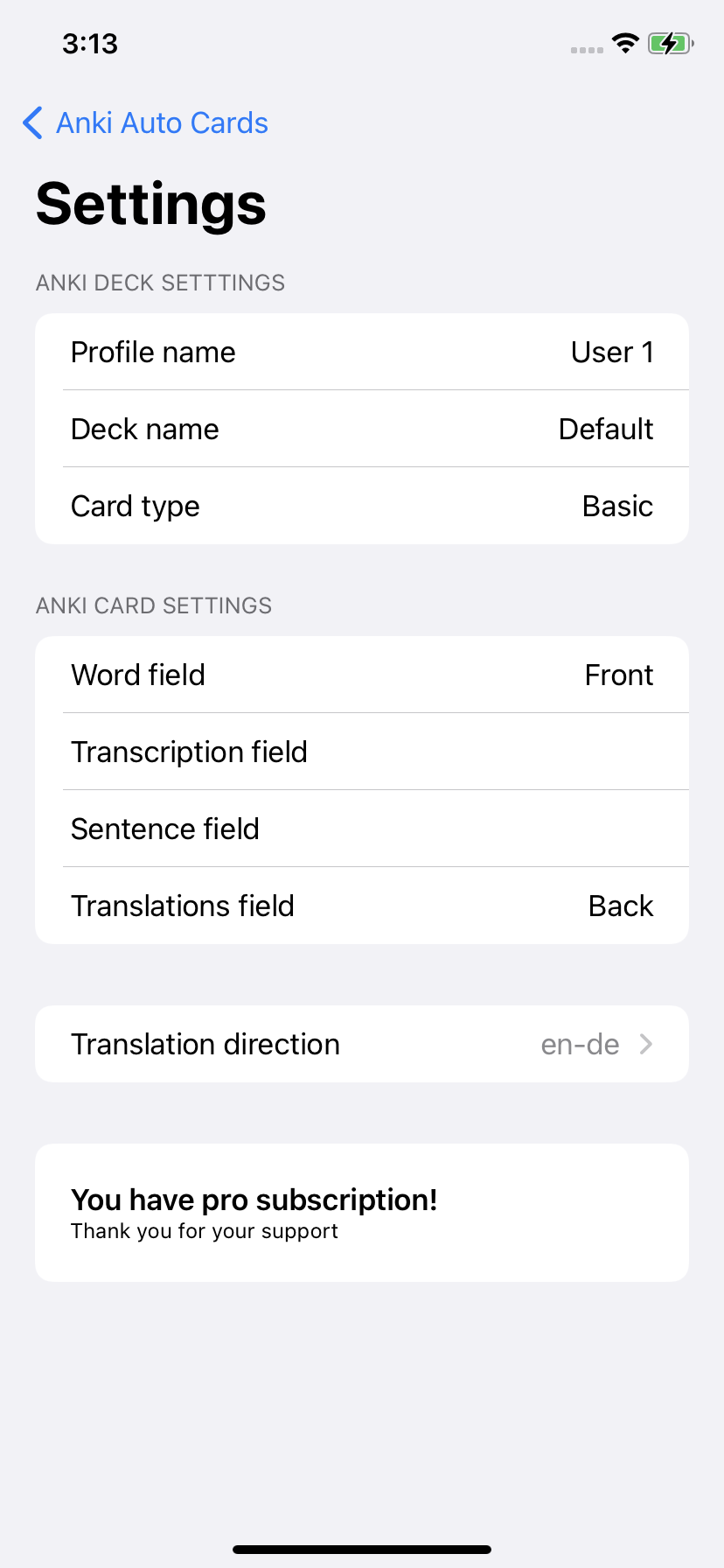Edit the Translations field setting
The image size is (724, 1568).
620,906
